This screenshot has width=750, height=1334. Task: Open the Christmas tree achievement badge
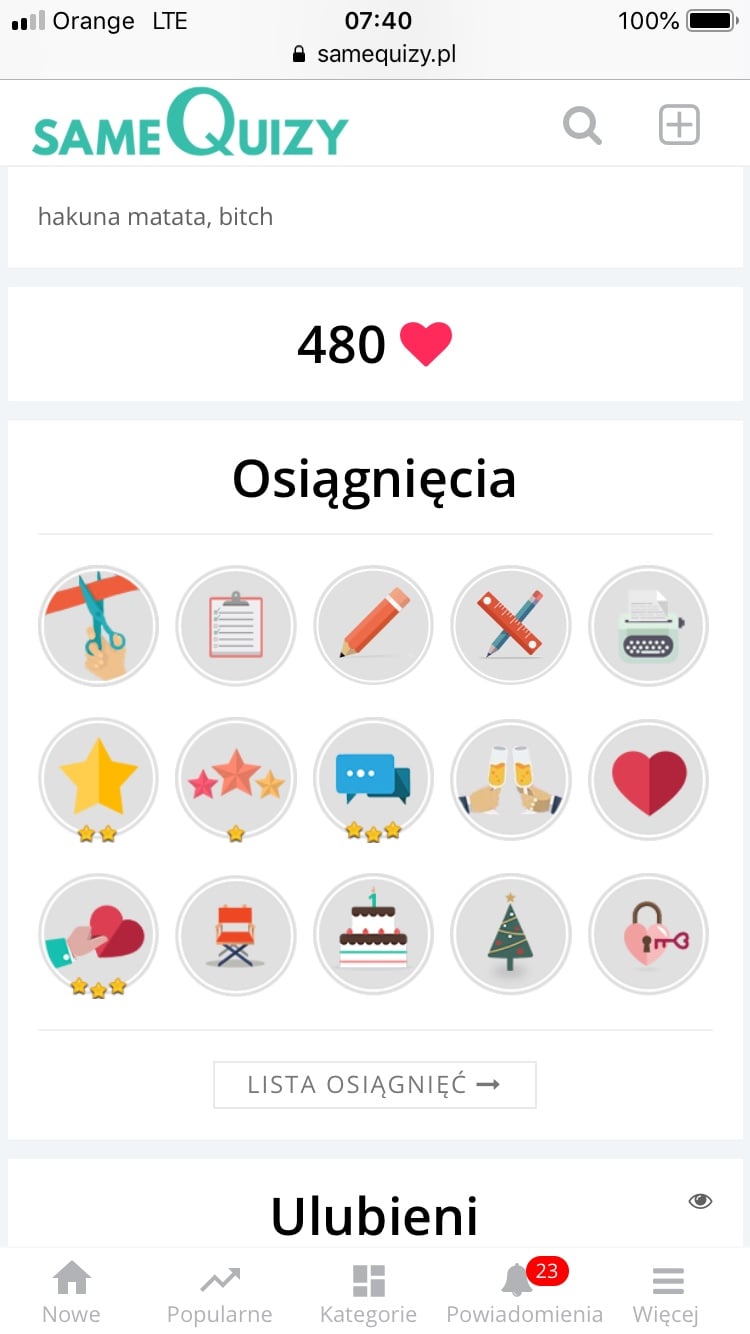point(511,934)
